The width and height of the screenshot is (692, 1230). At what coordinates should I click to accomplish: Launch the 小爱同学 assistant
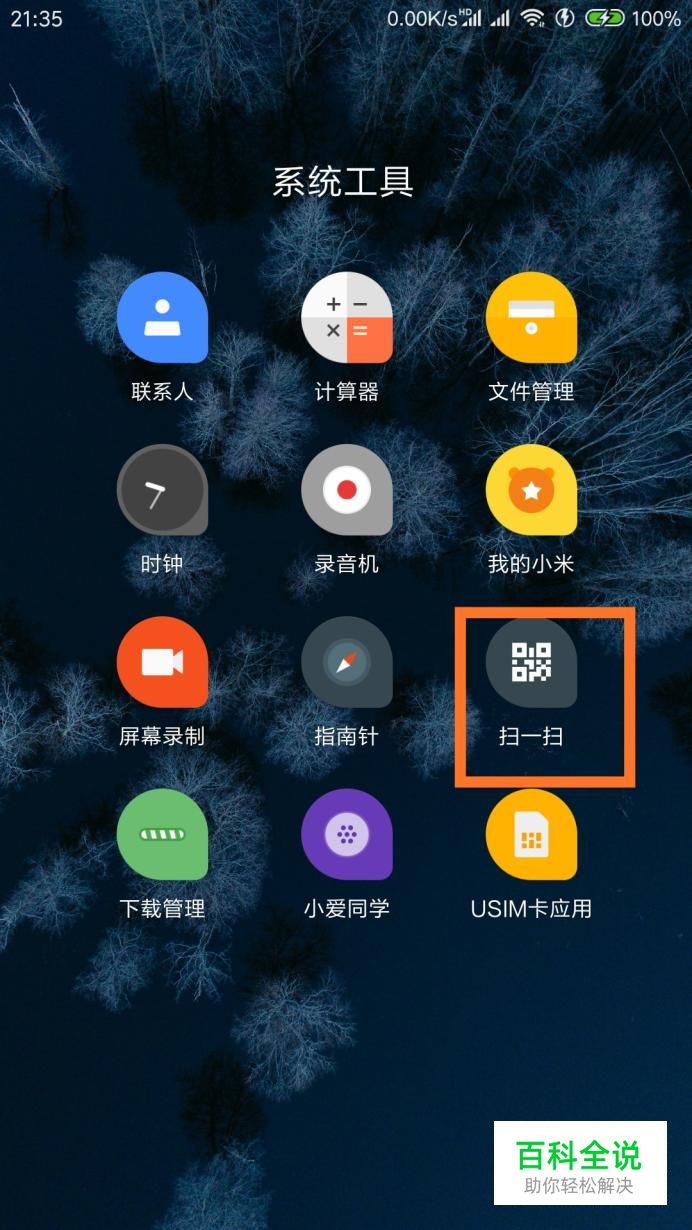346,834
